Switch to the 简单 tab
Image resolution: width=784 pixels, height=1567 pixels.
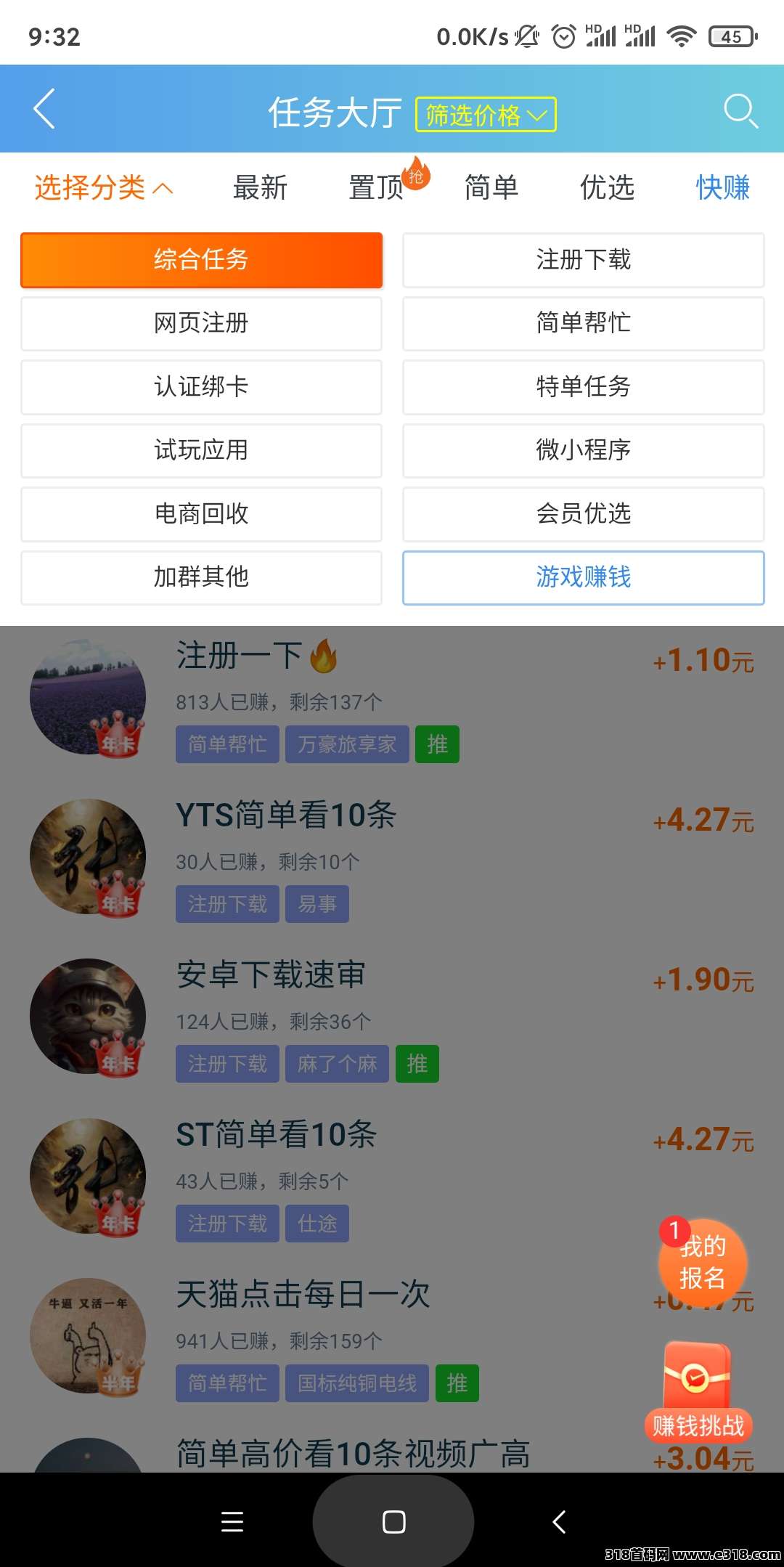coord(491,188)
